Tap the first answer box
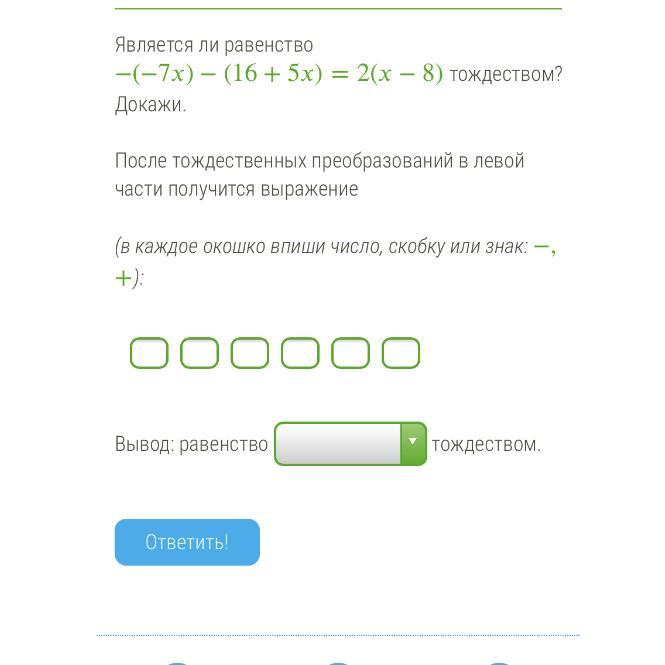Viewport: 665px width, 665px height. 149,353
